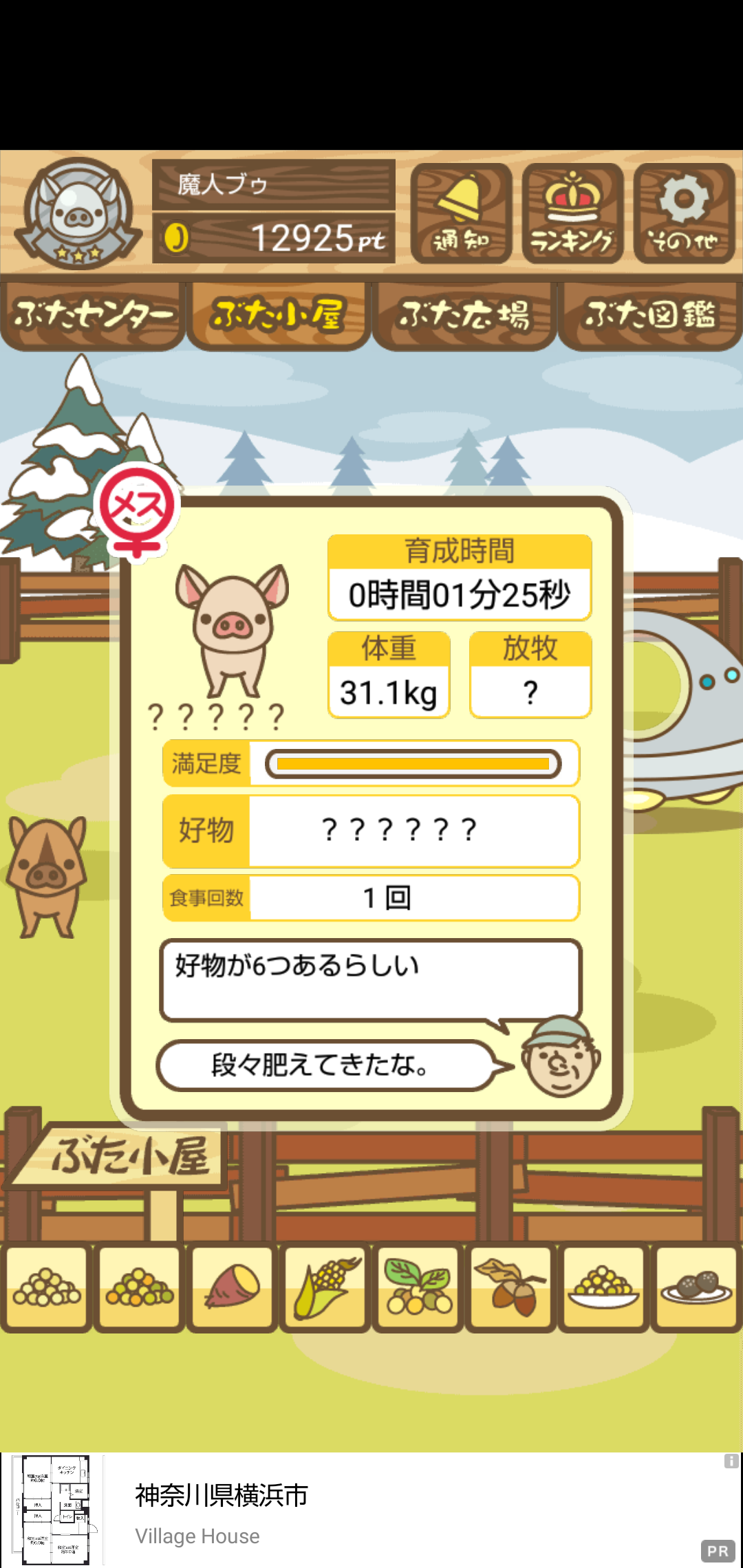The image size is (743, 1568).
Task: Choose the corn feed item
Action: (325, 1287)
